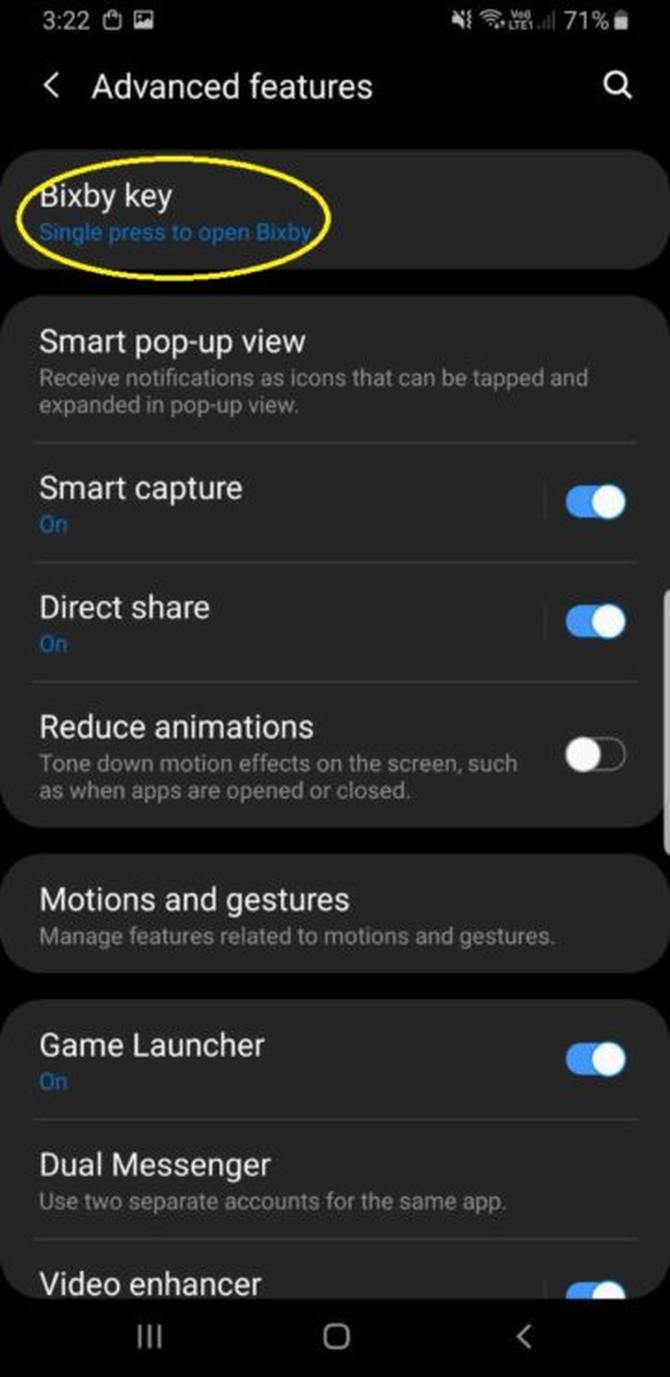Screen dimensions: 670x1377
Task: Toggle the Video enhancer switch
Action: pyautogui.click(x=596, y=1290)
